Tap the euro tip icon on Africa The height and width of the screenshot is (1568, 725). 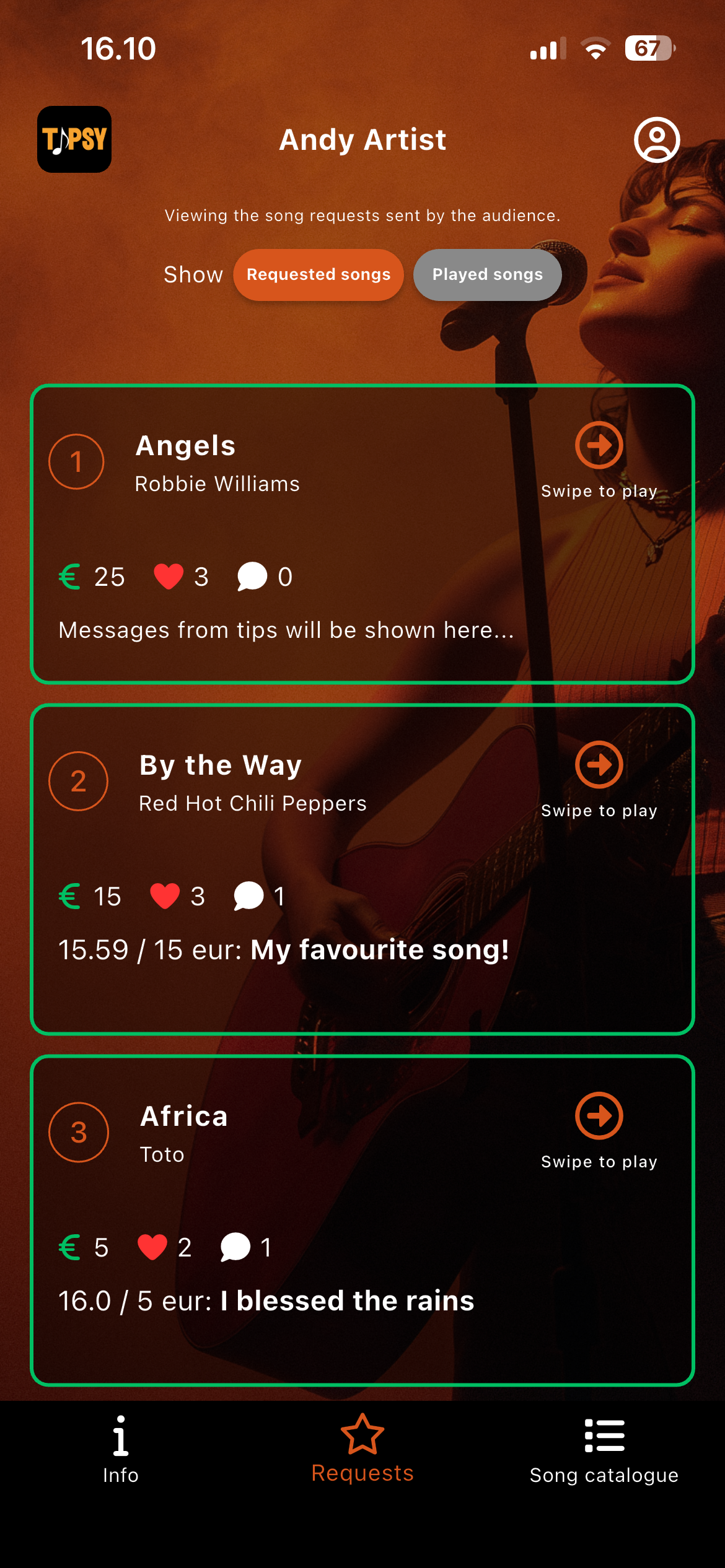(x=70, y=1248)
